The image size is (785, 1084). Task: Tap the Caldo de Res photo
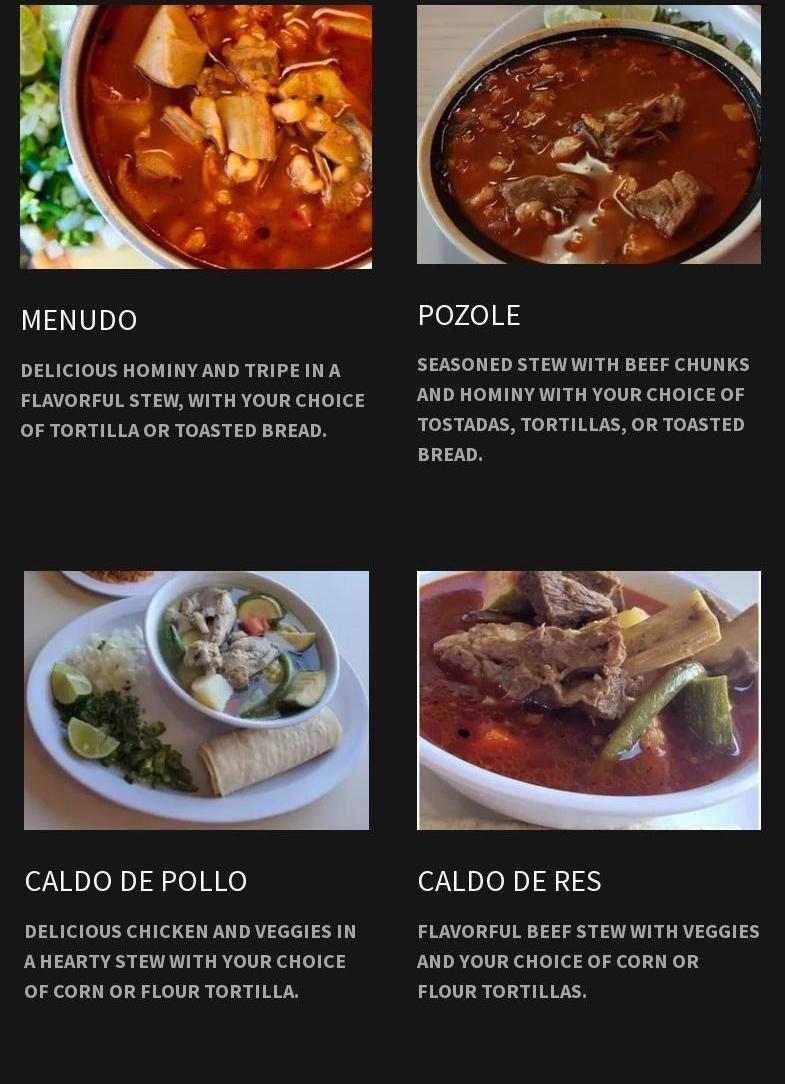pos(589,700)
